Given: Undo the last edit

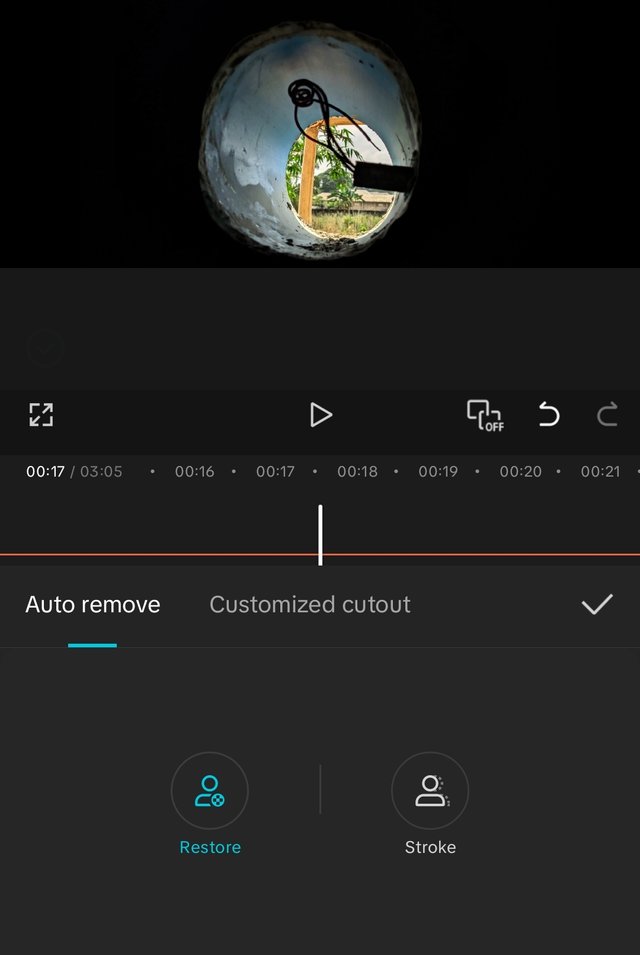Looking at the screenshot, I should (549, 415).
